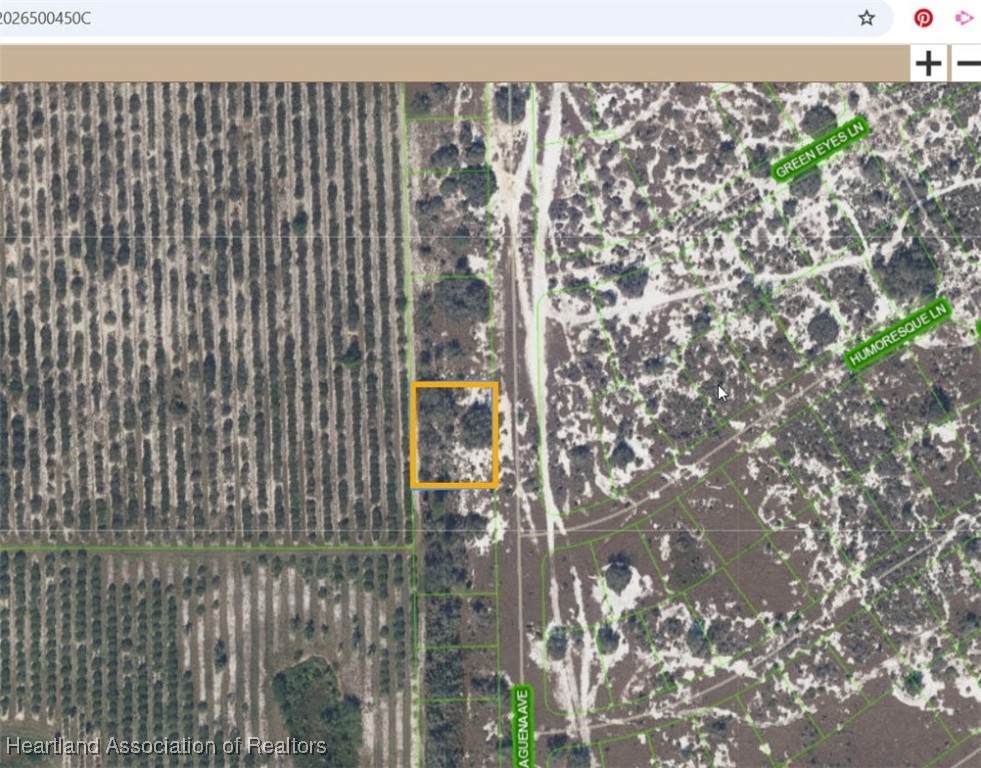981x768 pixels.
Task: Open the Pinterest extension
Action: point(923,18)
